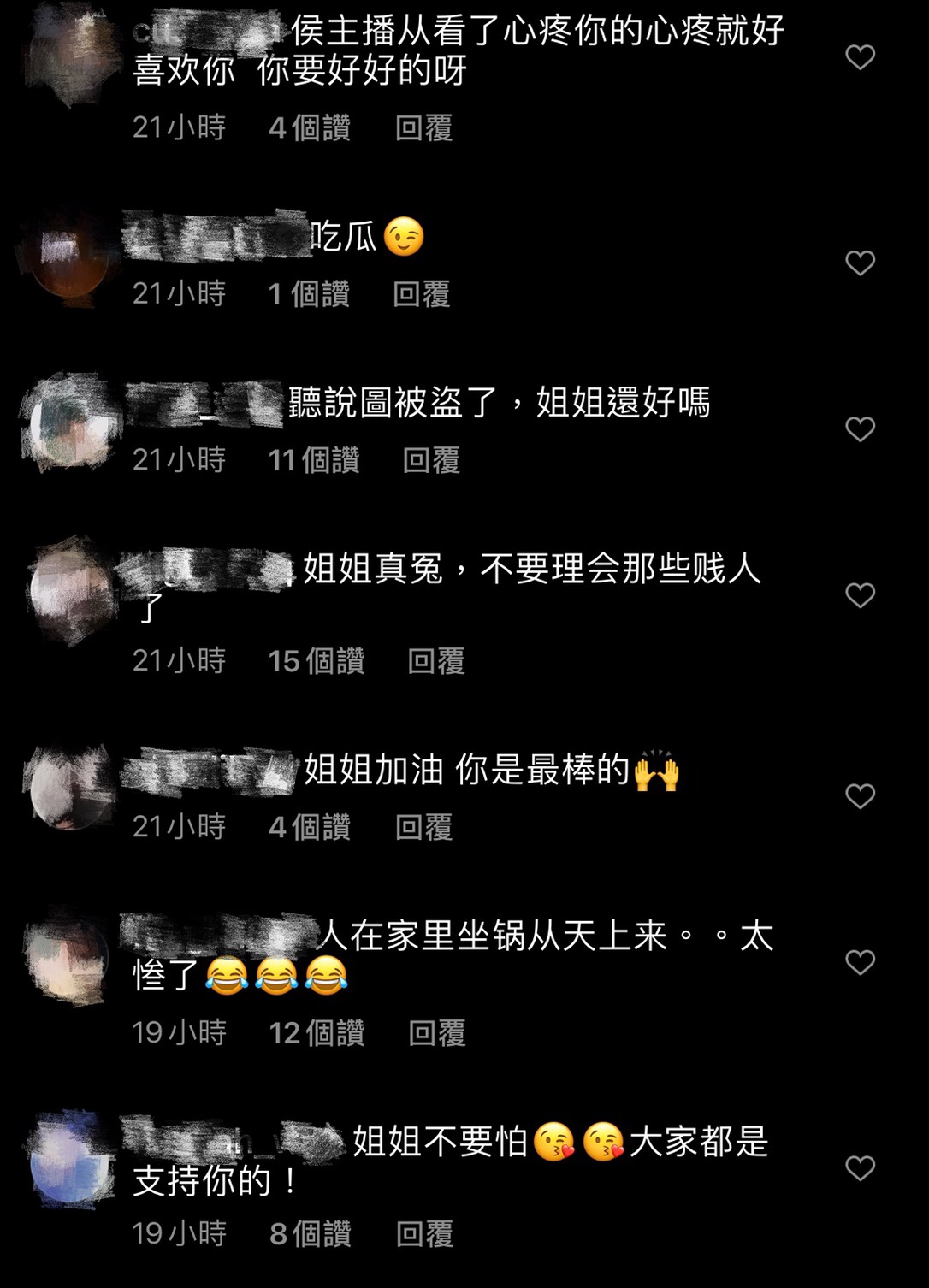Reply to the 吃瓜 comment
The image size is (929, 1288).
421,294
